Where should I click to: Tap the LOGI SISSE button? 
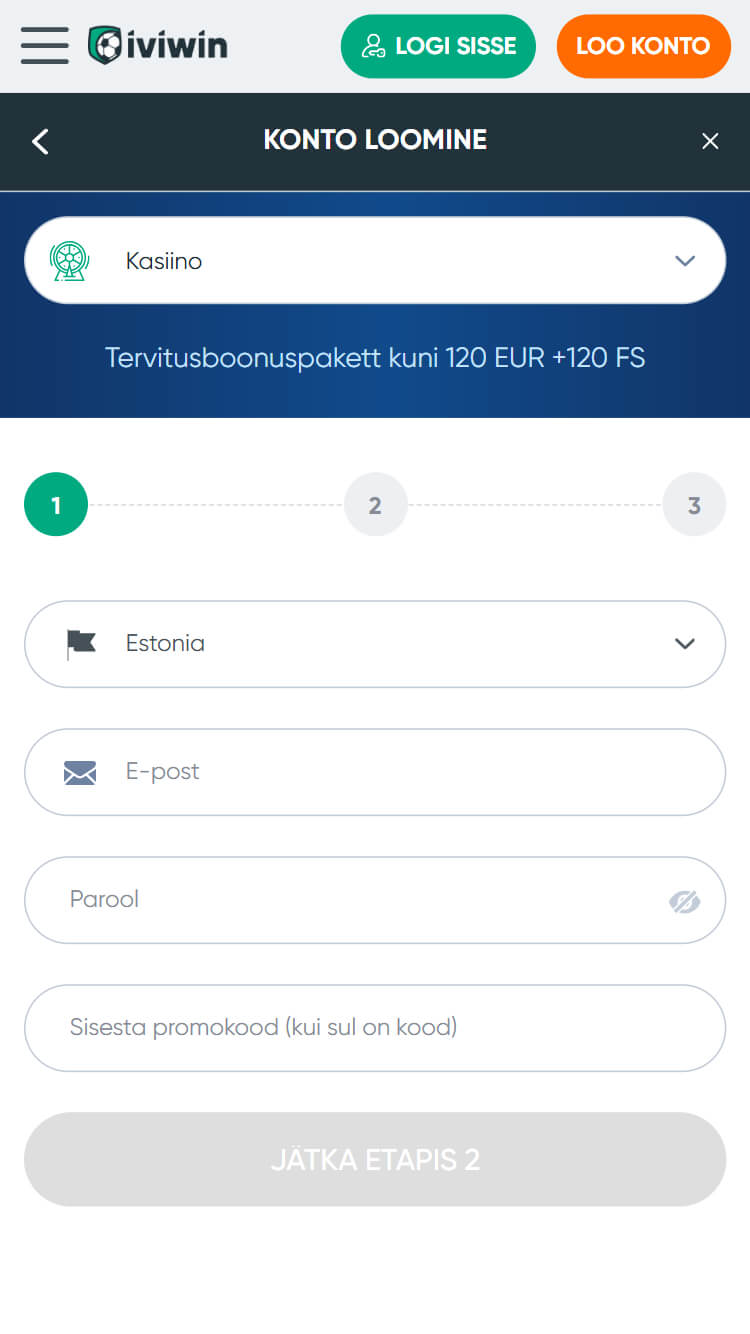[x=438, y=46]
